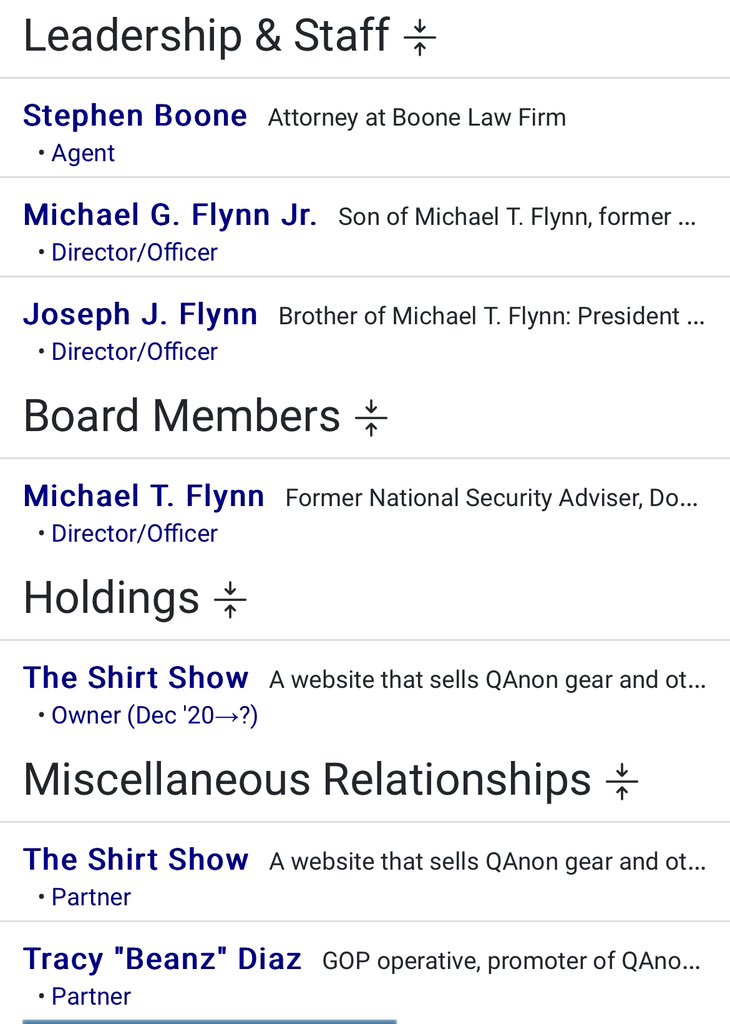
Task: Collapse the Miscellaneous Relationships section
Action: coord(622,781)
